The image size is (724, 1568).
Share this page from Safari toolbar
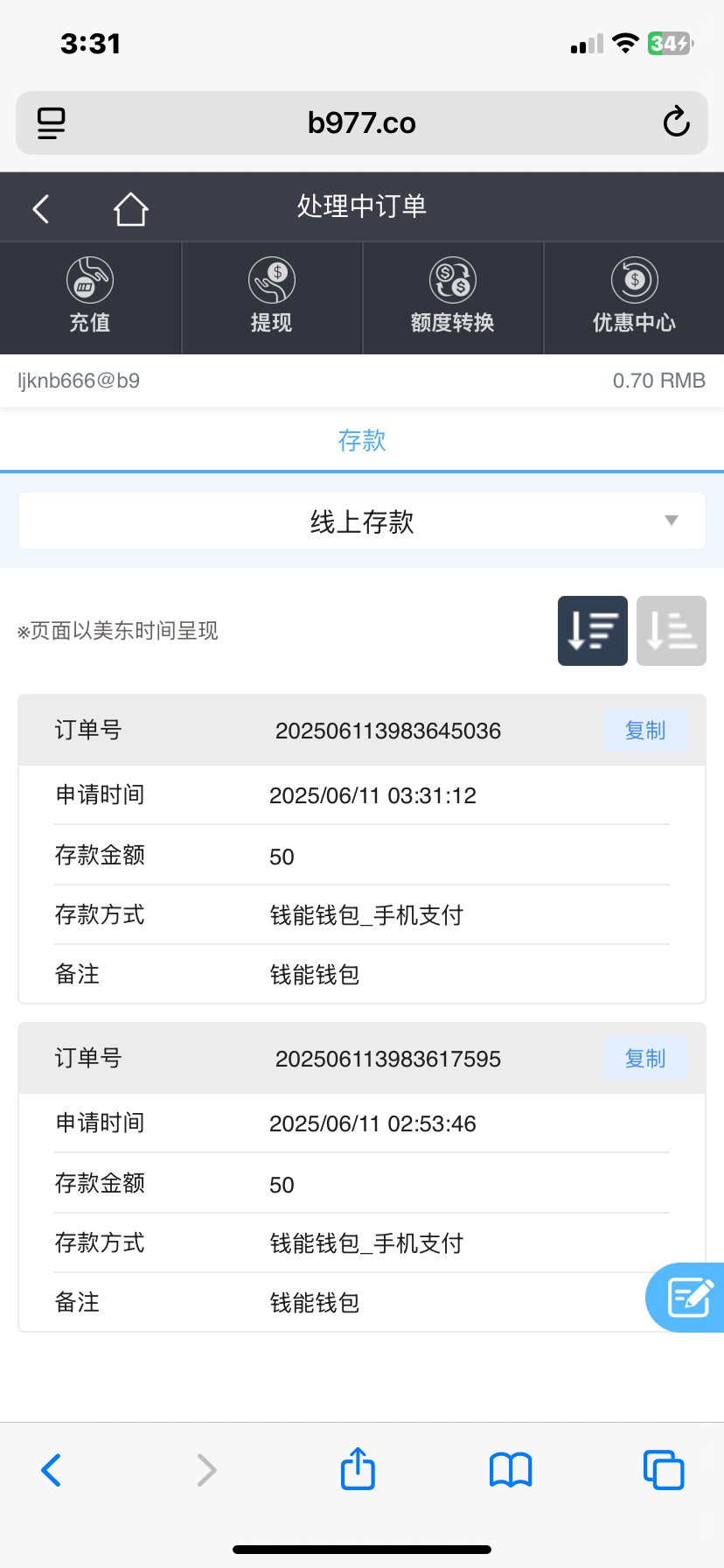coord(358,1469)
